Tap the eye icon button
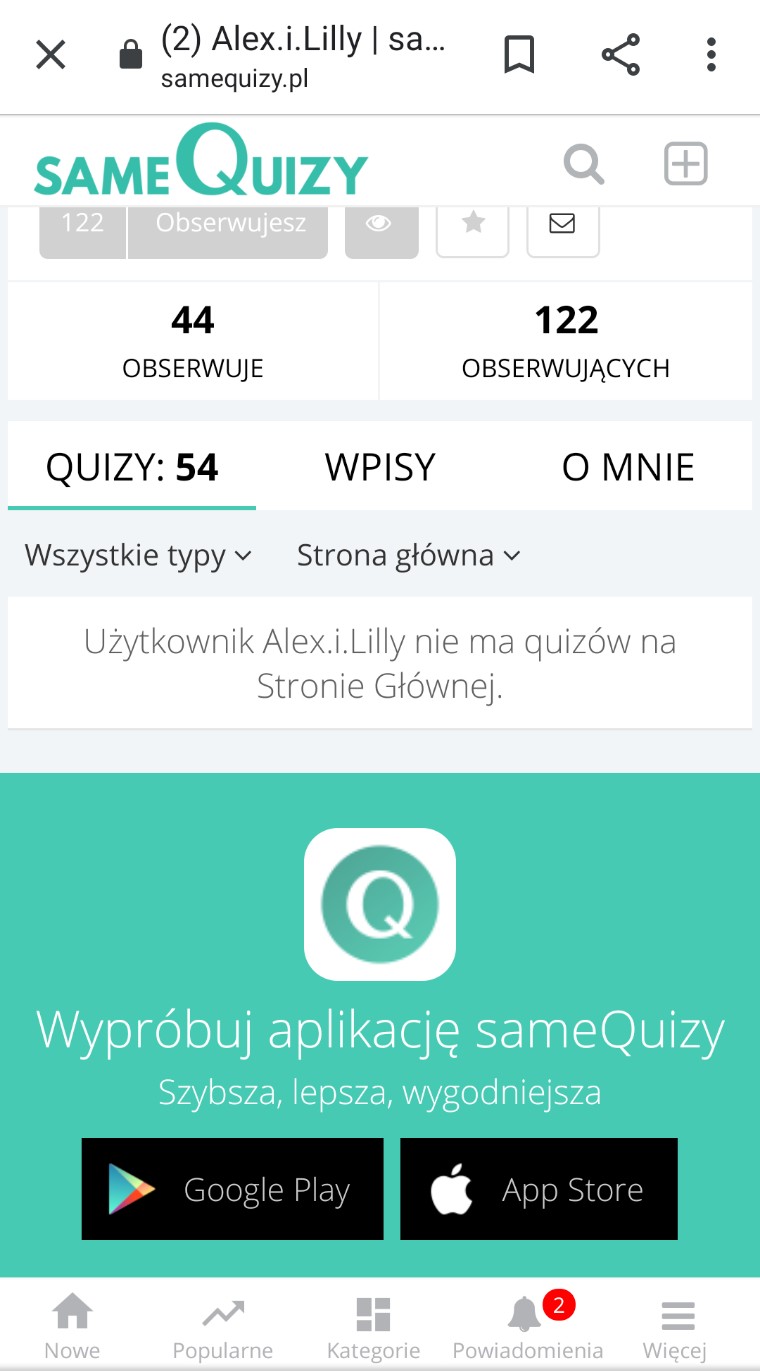The height and width of the screenshot is (1371, 760). click(381, 224)
